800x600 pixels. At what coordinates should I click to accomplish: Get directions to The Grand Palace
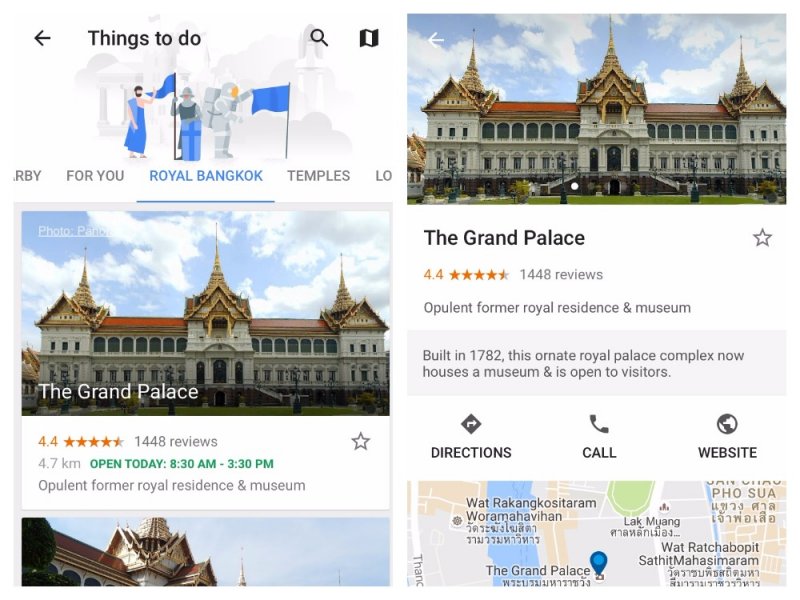[x=471, y=437]
